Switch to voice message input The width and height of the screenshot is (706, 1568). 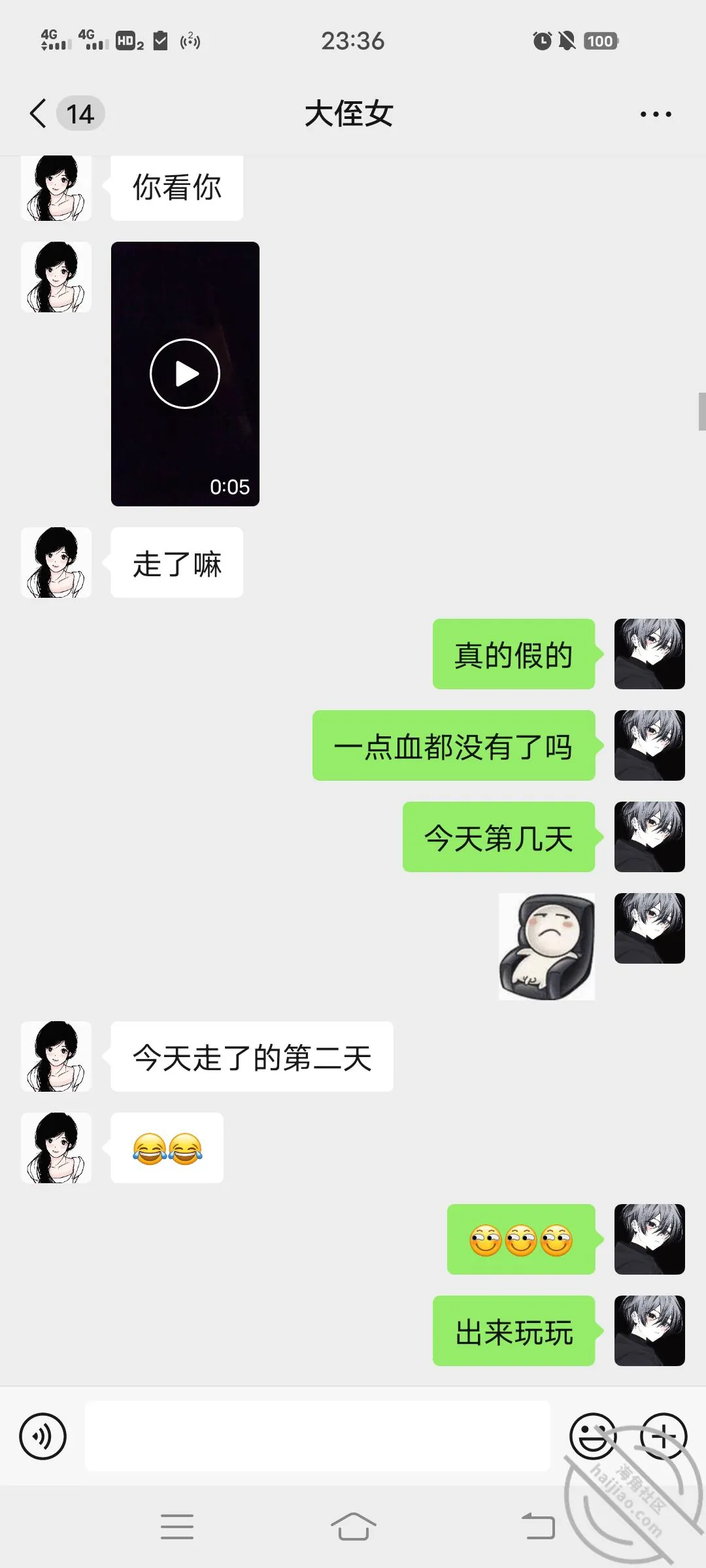43,1436
